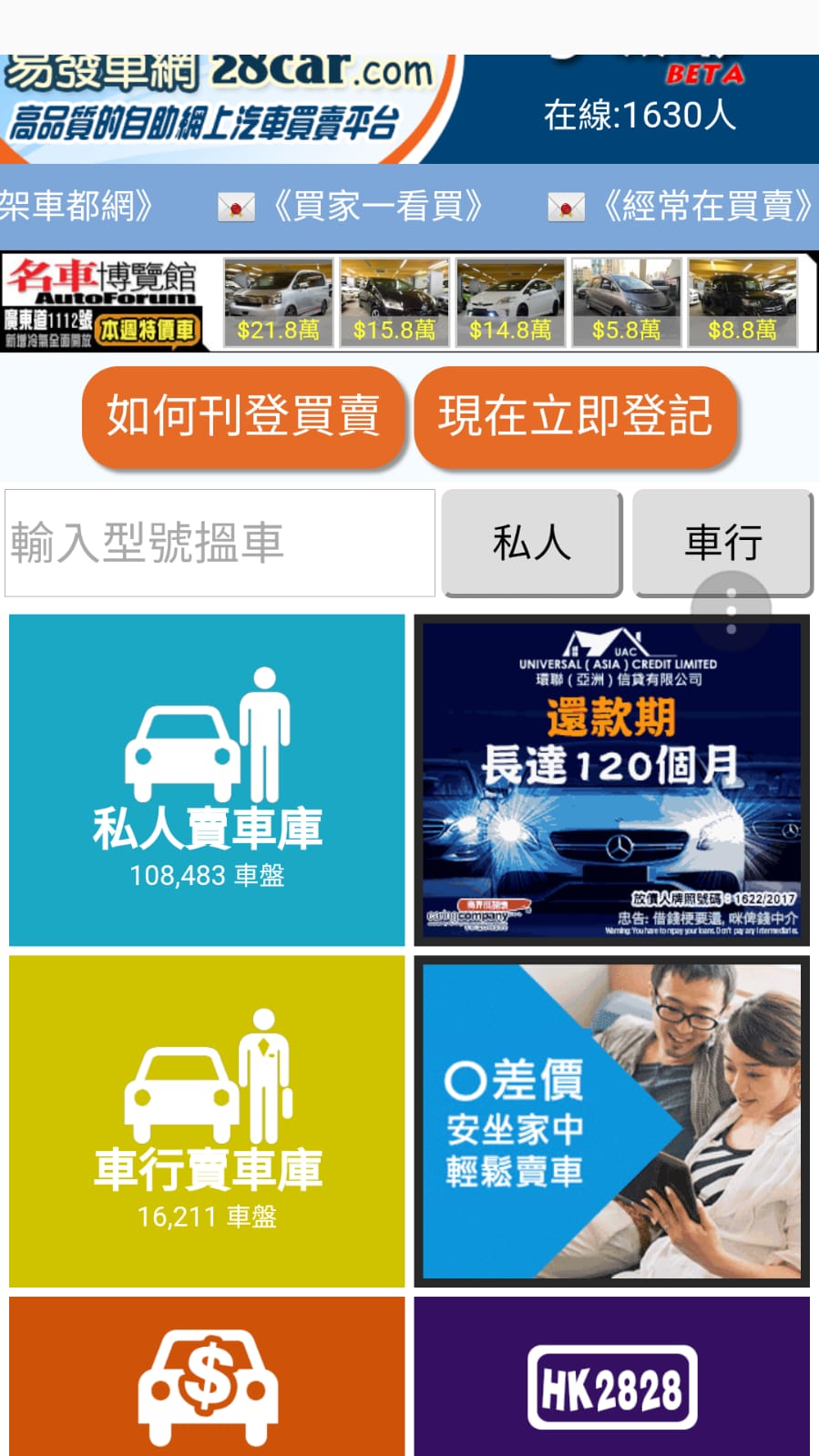Open the UAC 還款期 loan ad
The height and width of the screenshot is (1456, 819).
(x=611, y=779)
